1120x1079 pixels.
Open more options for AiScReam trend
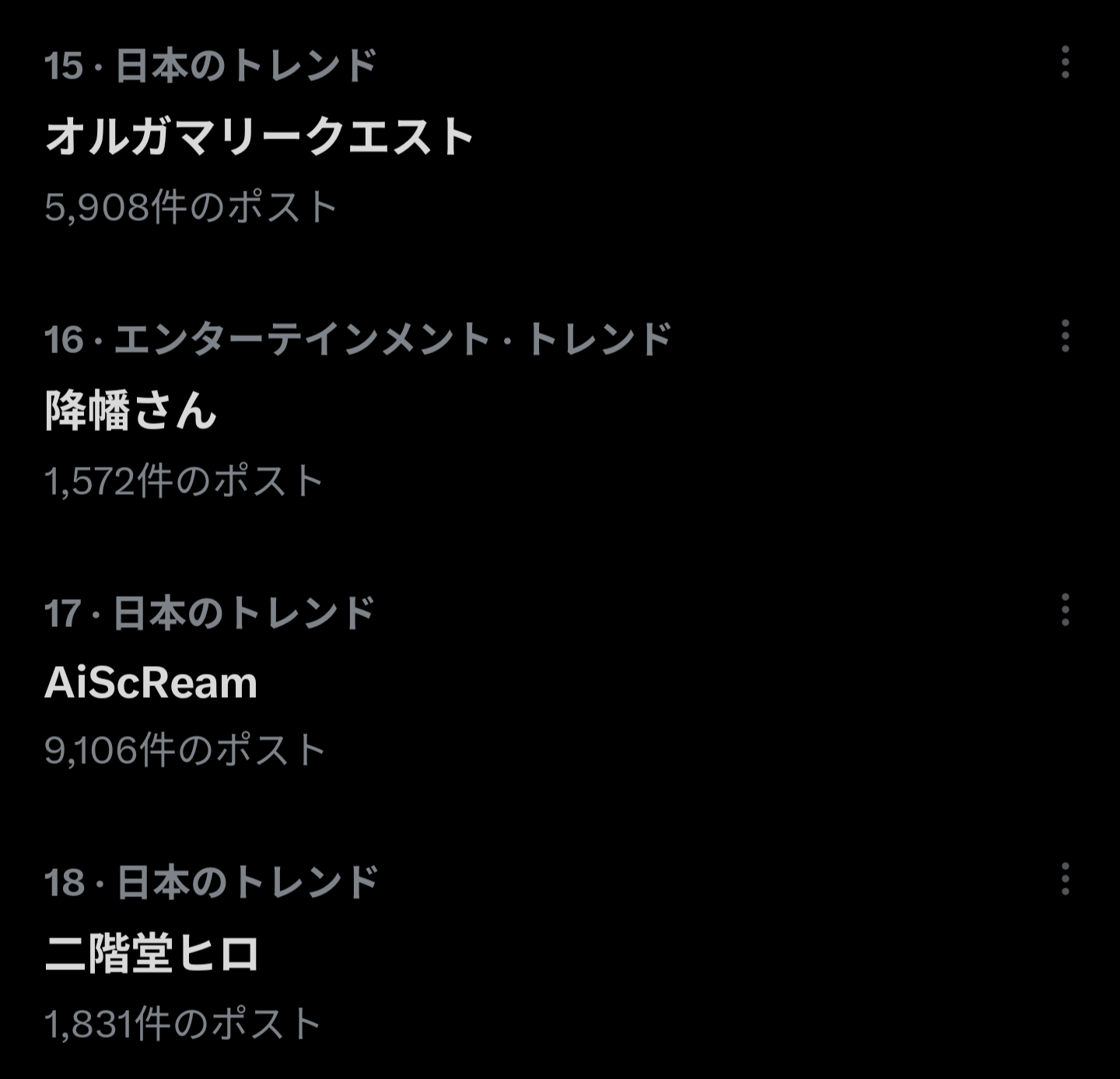click(1065, 610)
